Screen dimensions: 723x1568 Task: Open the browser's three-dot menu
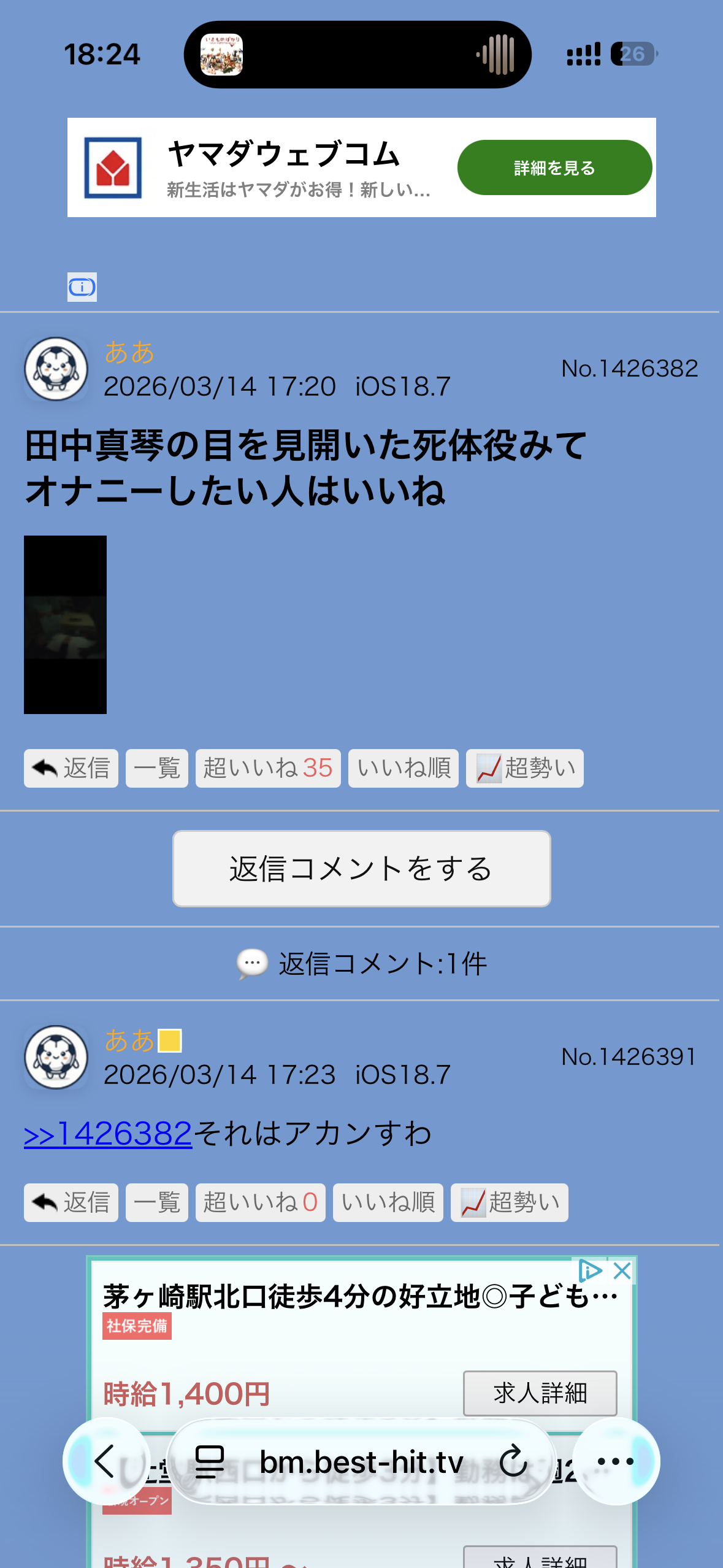point(615,1461)
